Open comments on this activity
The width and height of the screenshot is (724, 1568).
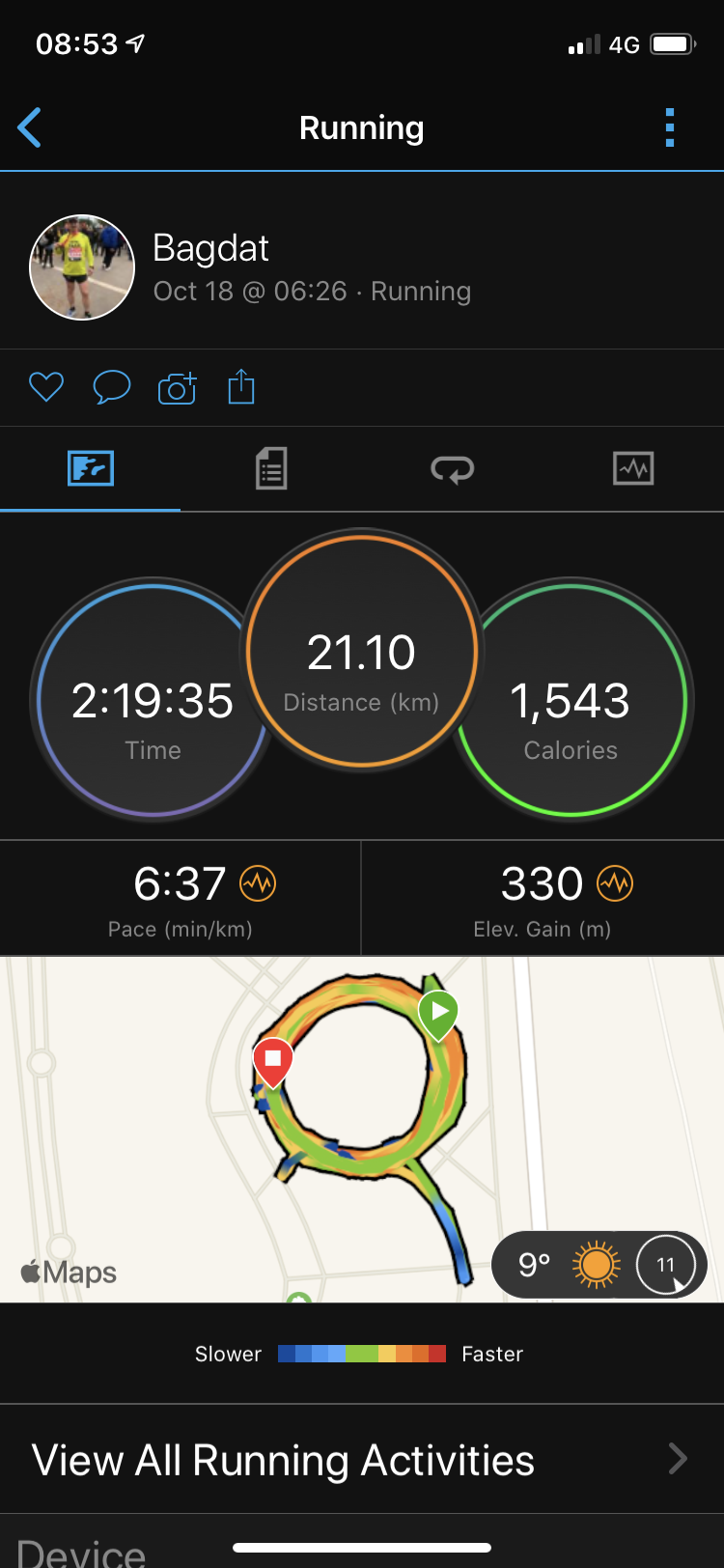111,388
